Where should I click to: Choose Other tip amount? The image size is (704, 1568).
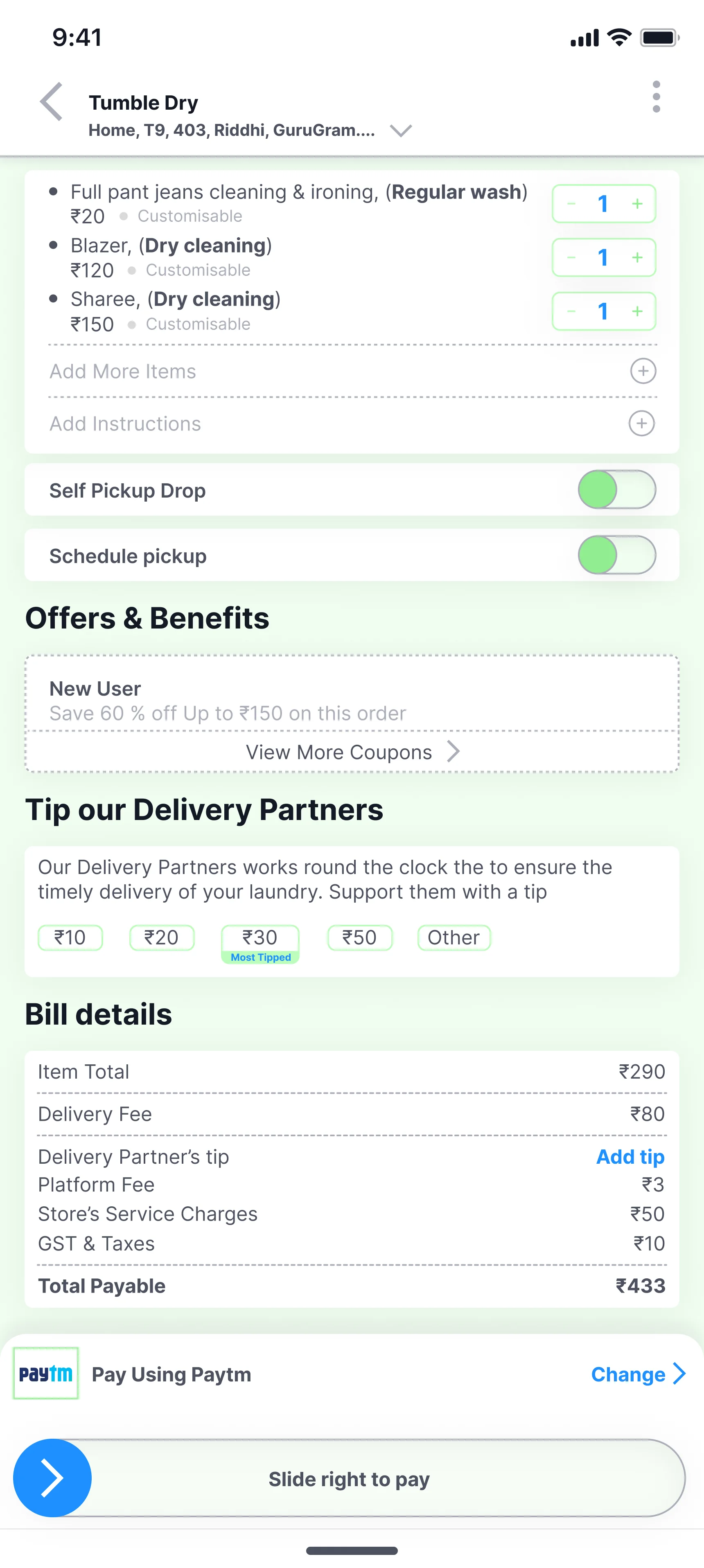(x=454, y=937)
